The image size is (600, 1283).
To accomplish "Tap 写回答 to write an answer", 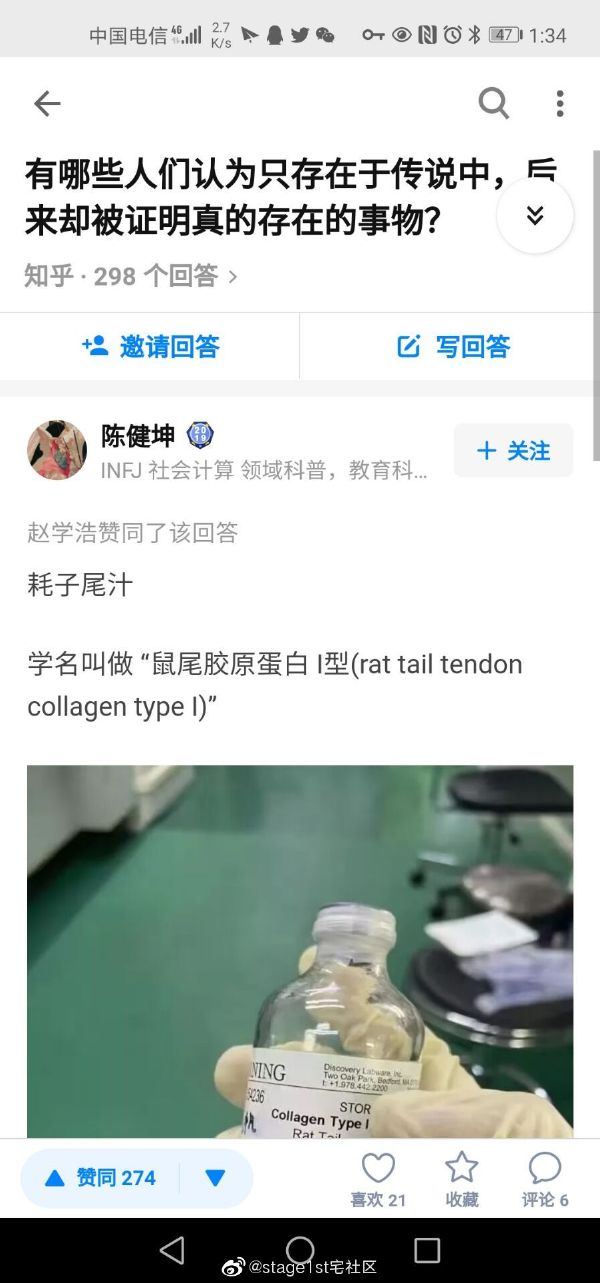I will point(452,346).
